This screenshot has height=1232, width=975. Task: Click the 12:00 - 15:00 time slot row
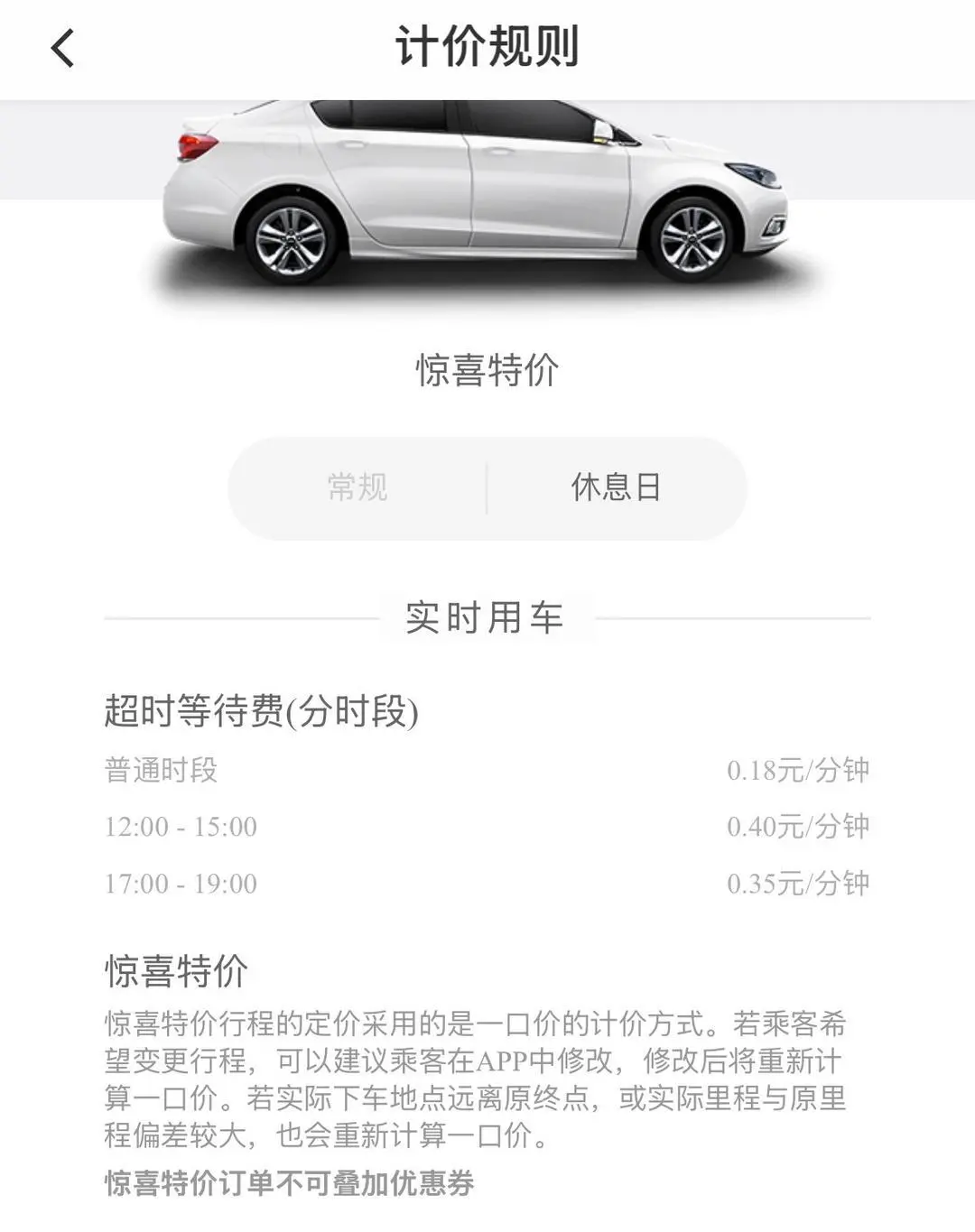178,826
